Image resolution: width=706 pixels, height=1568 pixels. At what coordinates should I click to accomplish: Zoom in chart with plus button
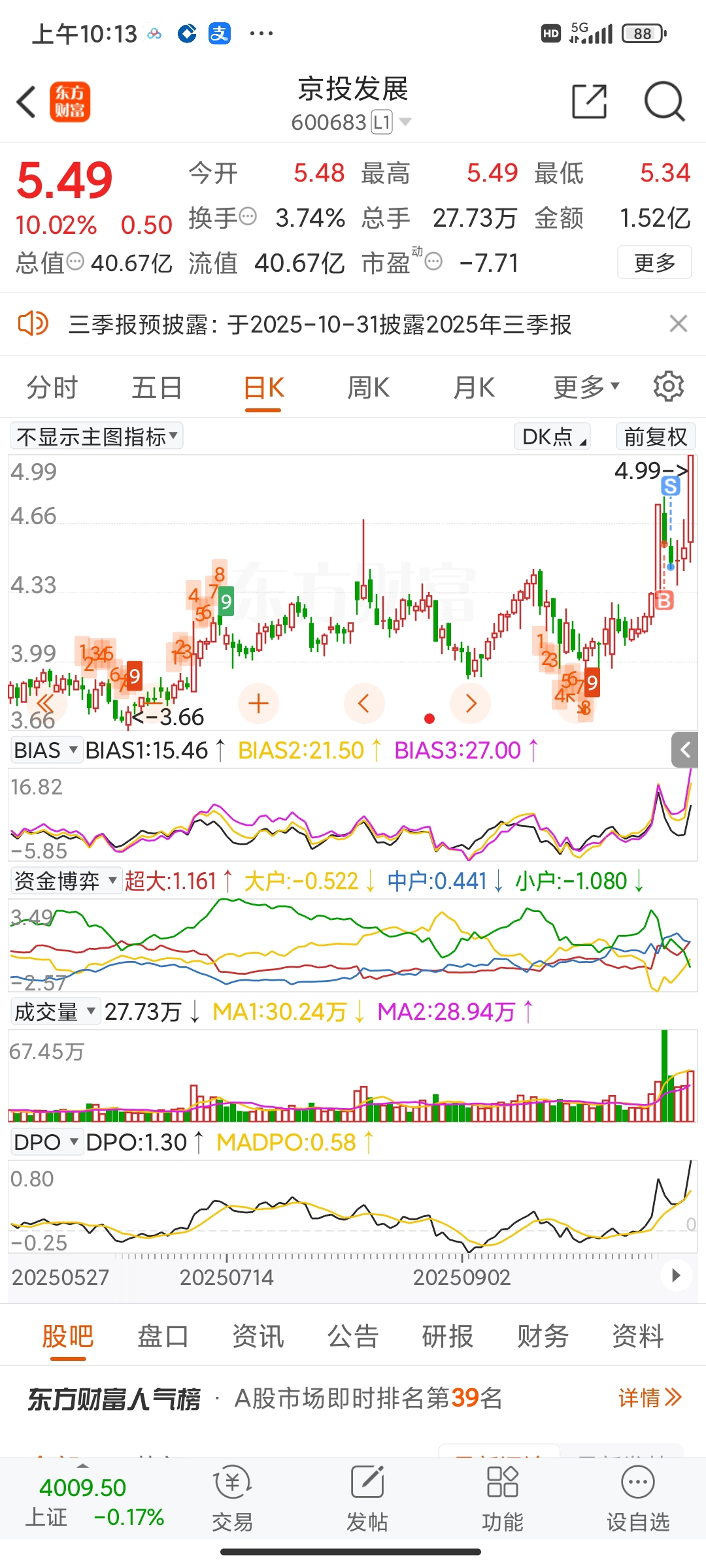(x=259, y=703)
